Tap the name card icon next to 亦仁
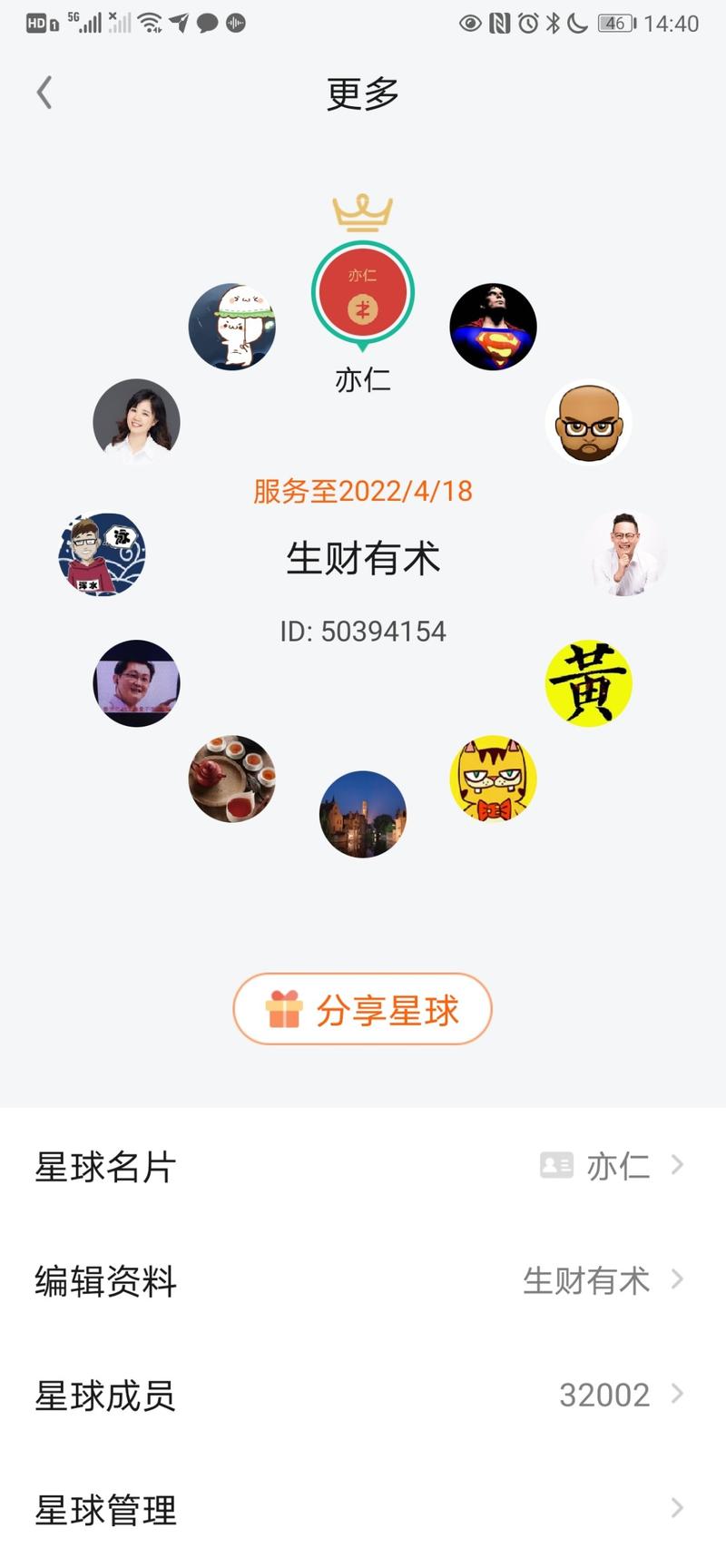Image resolution: width=726 pixels, height=1568 pixels. [x=555, y=1164]
